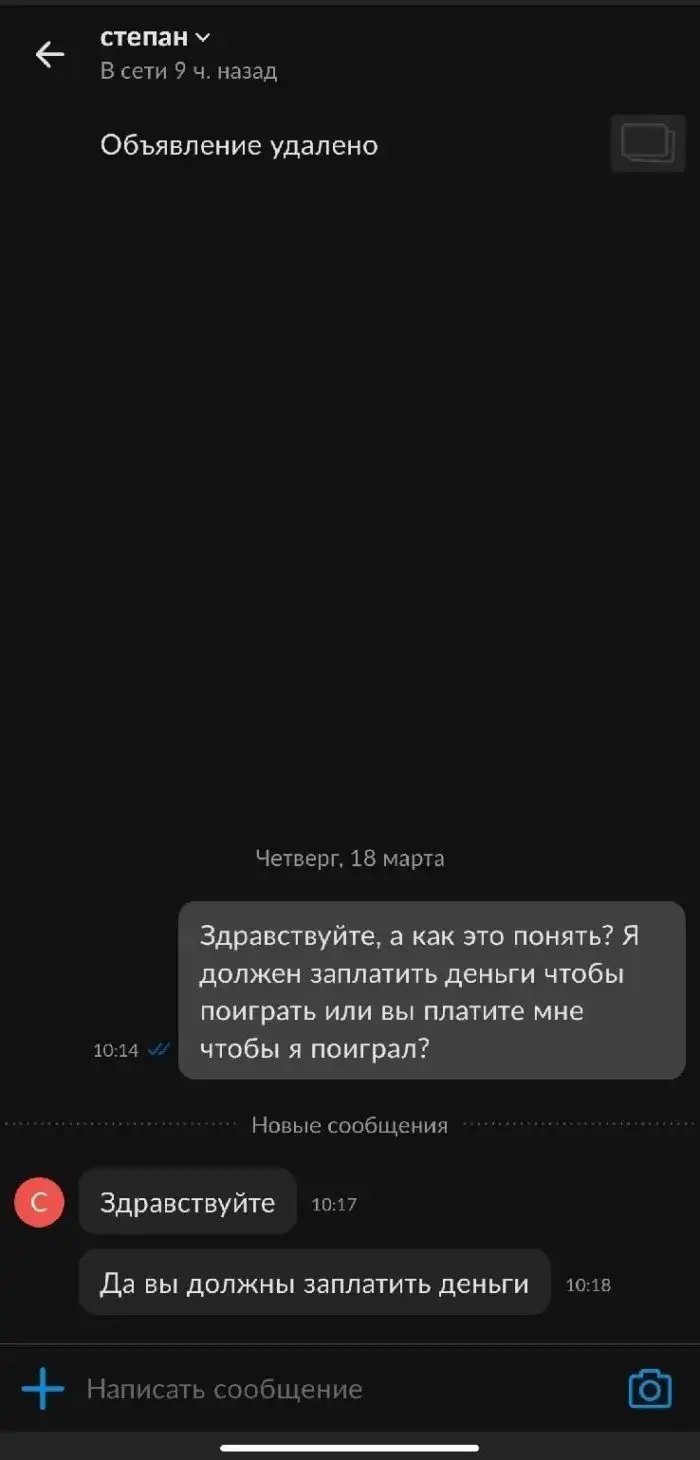Open the deleted listing thumbnail
The image size is (700, 1460).
pyautogui.click(x=647, y=144)
